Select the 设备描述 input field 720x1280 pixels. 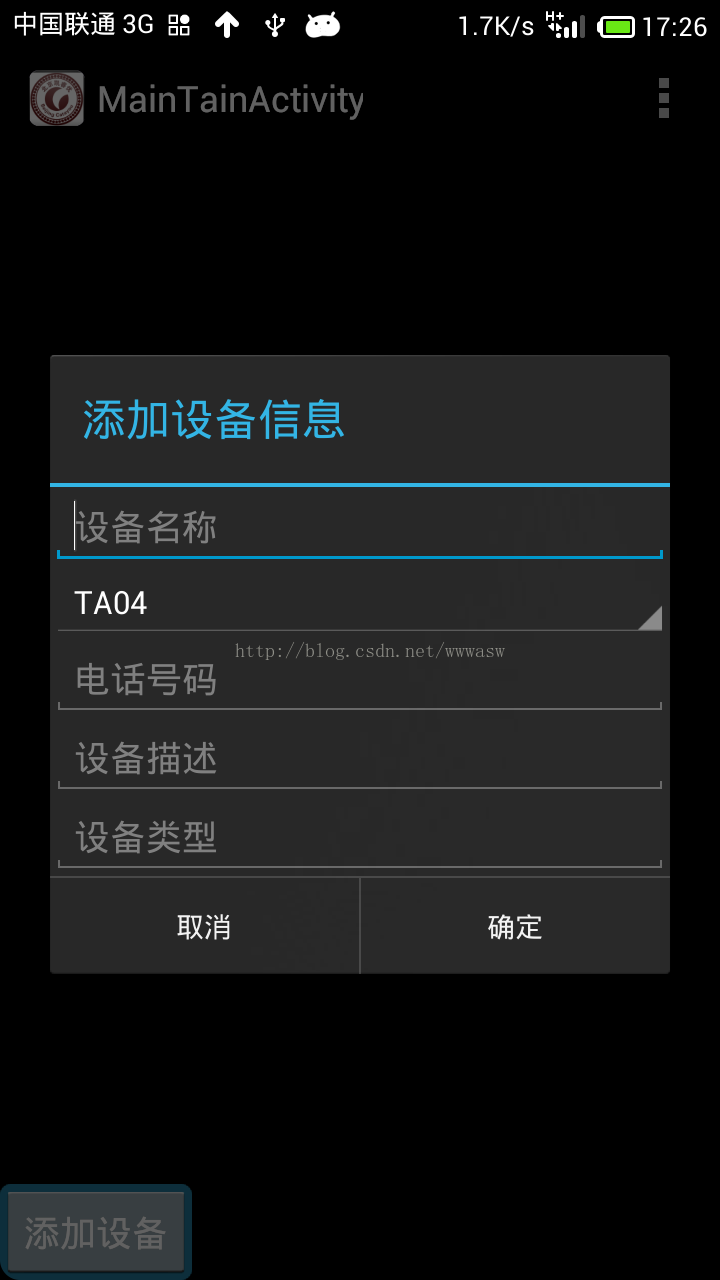tap(360, 759)
